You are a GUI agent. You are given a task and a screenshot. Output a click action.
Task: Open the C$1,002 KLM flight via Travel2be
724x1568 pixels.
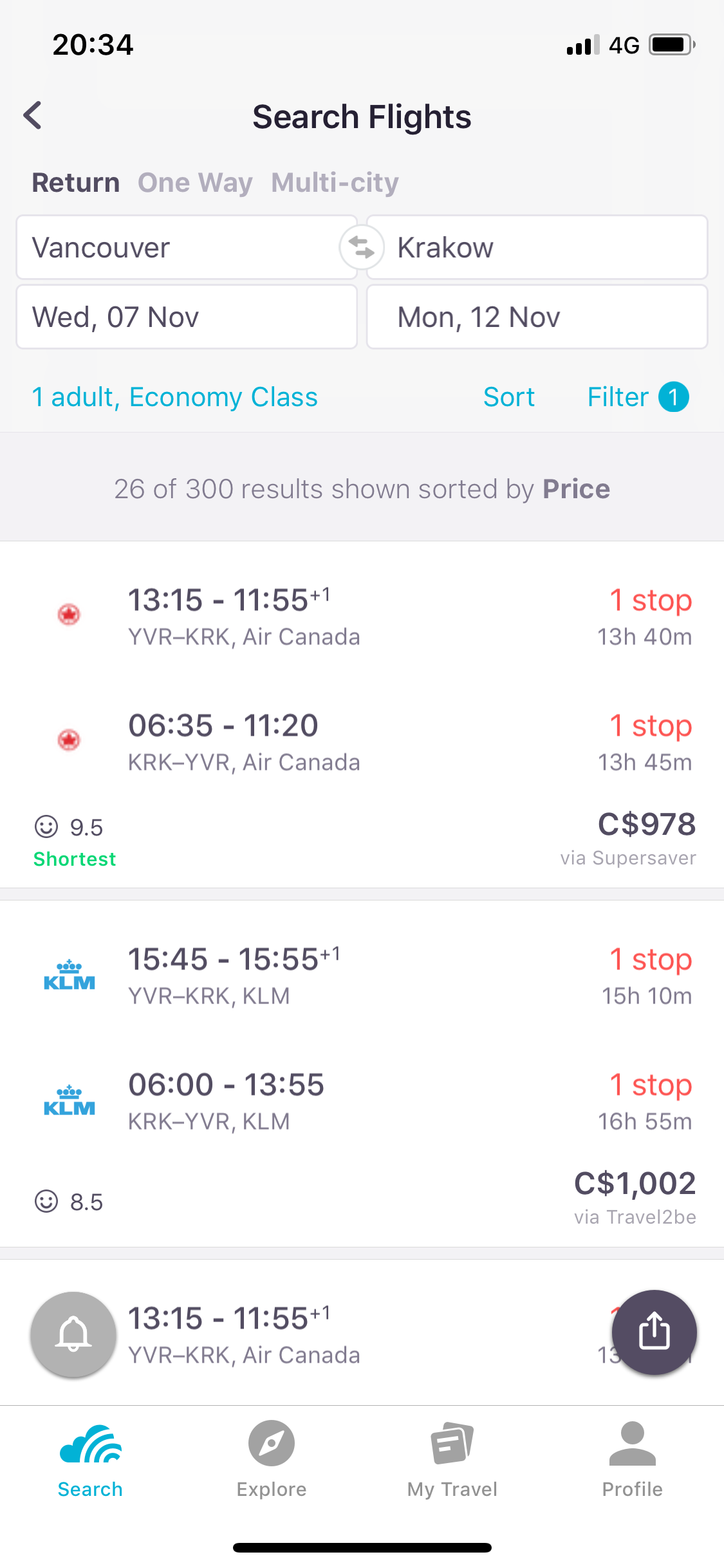362,1074
